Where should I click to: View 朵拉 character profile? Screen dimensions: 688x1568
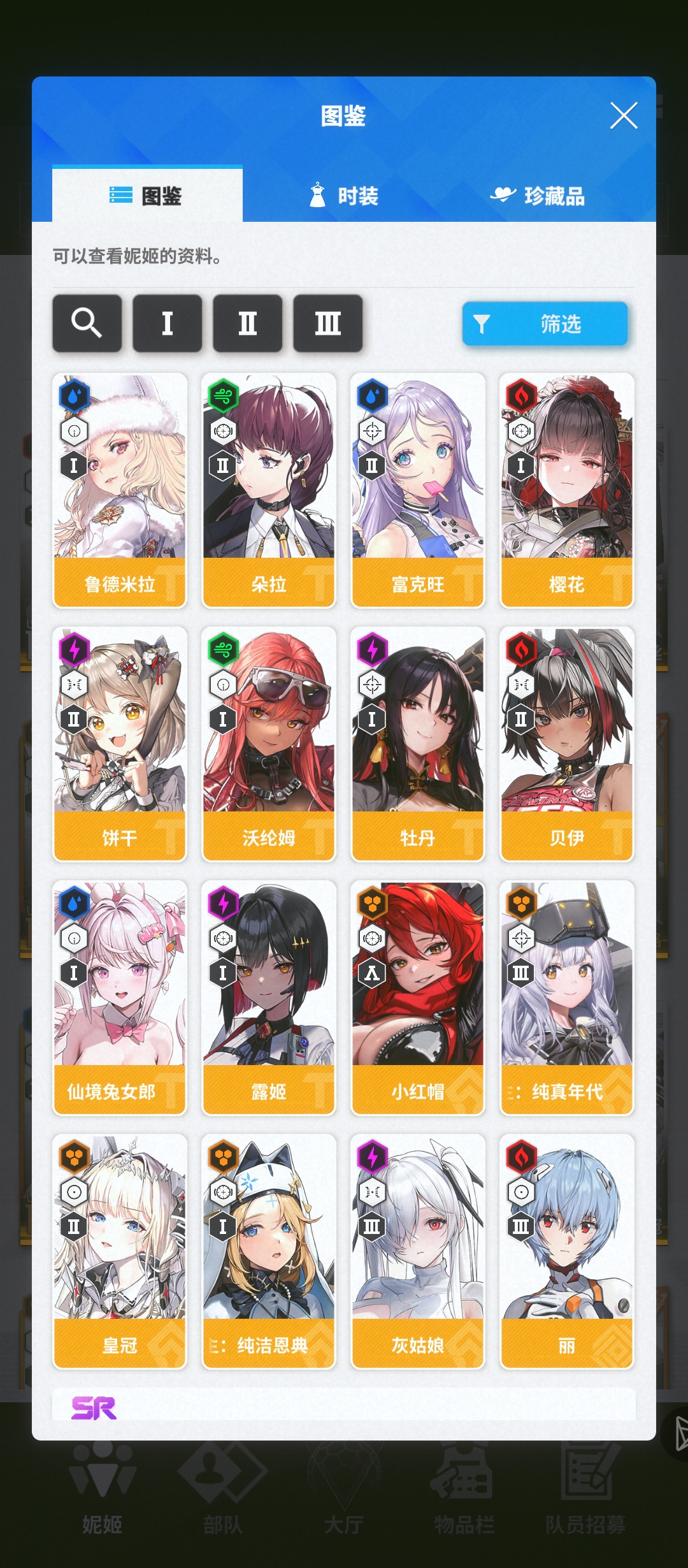[269, 490]
